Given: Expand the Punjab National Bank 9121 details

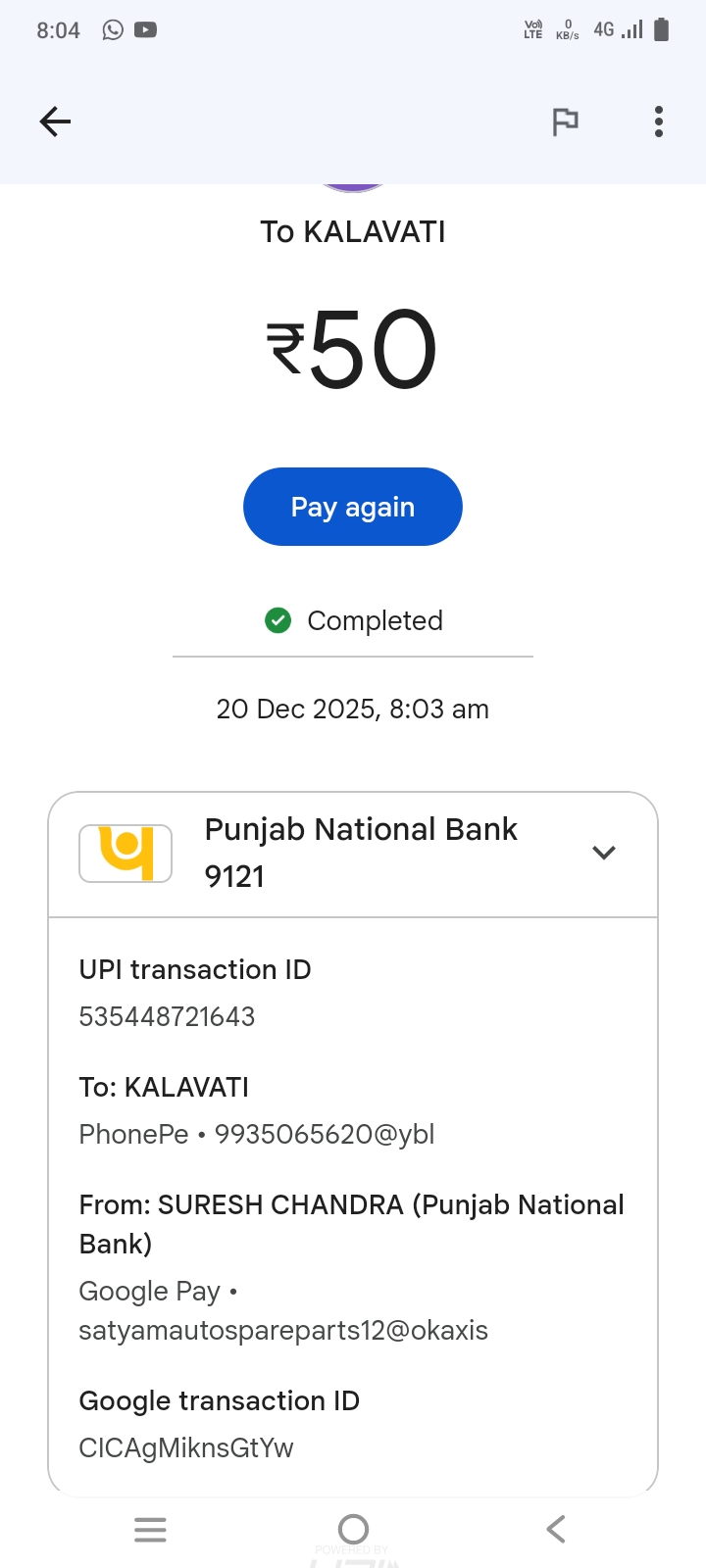Looking at the screenshot, I should coord(604,853).
